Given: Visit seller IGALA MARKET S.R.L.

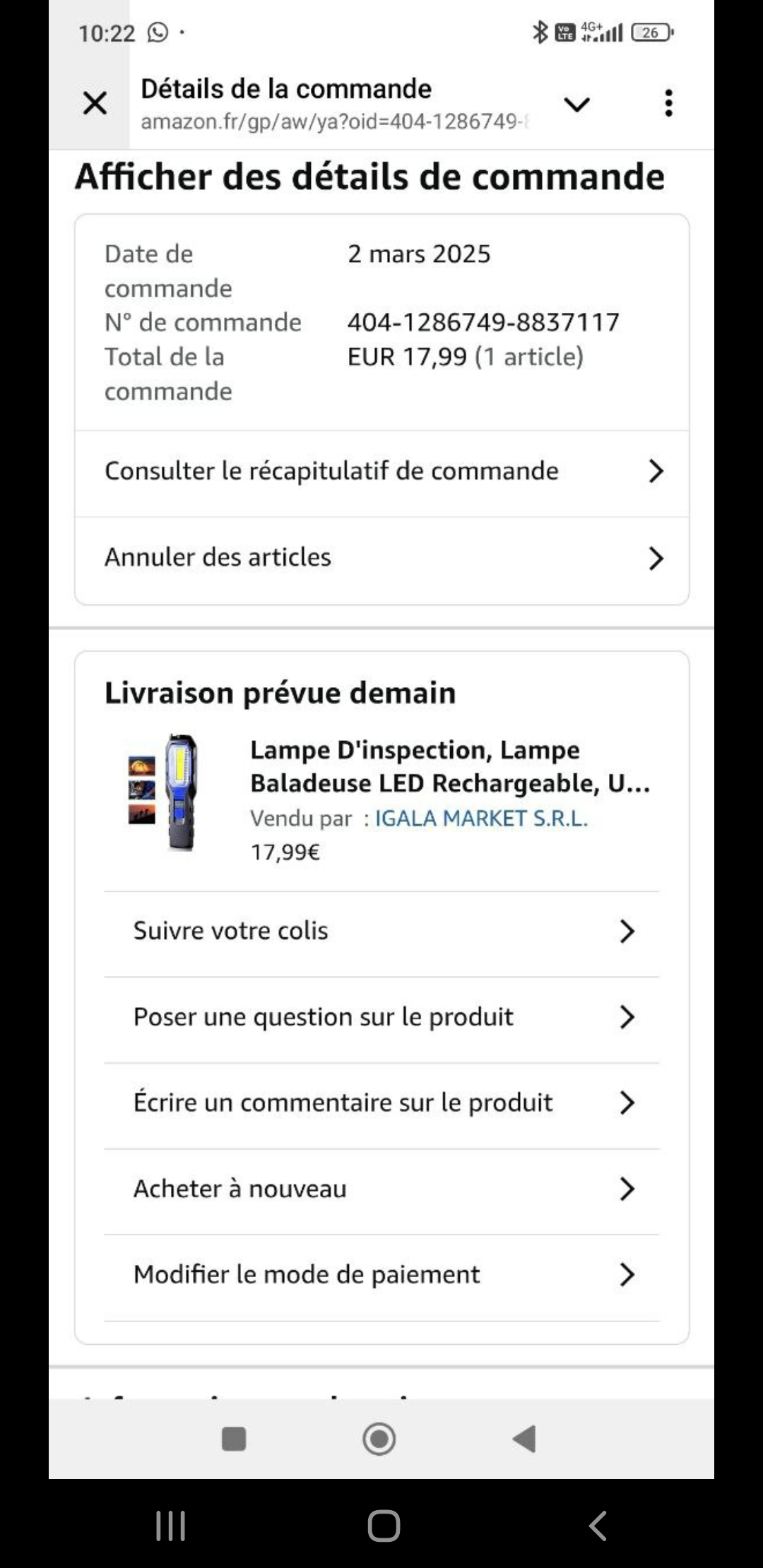Looking at the screenshot, I should click(480, 818).
